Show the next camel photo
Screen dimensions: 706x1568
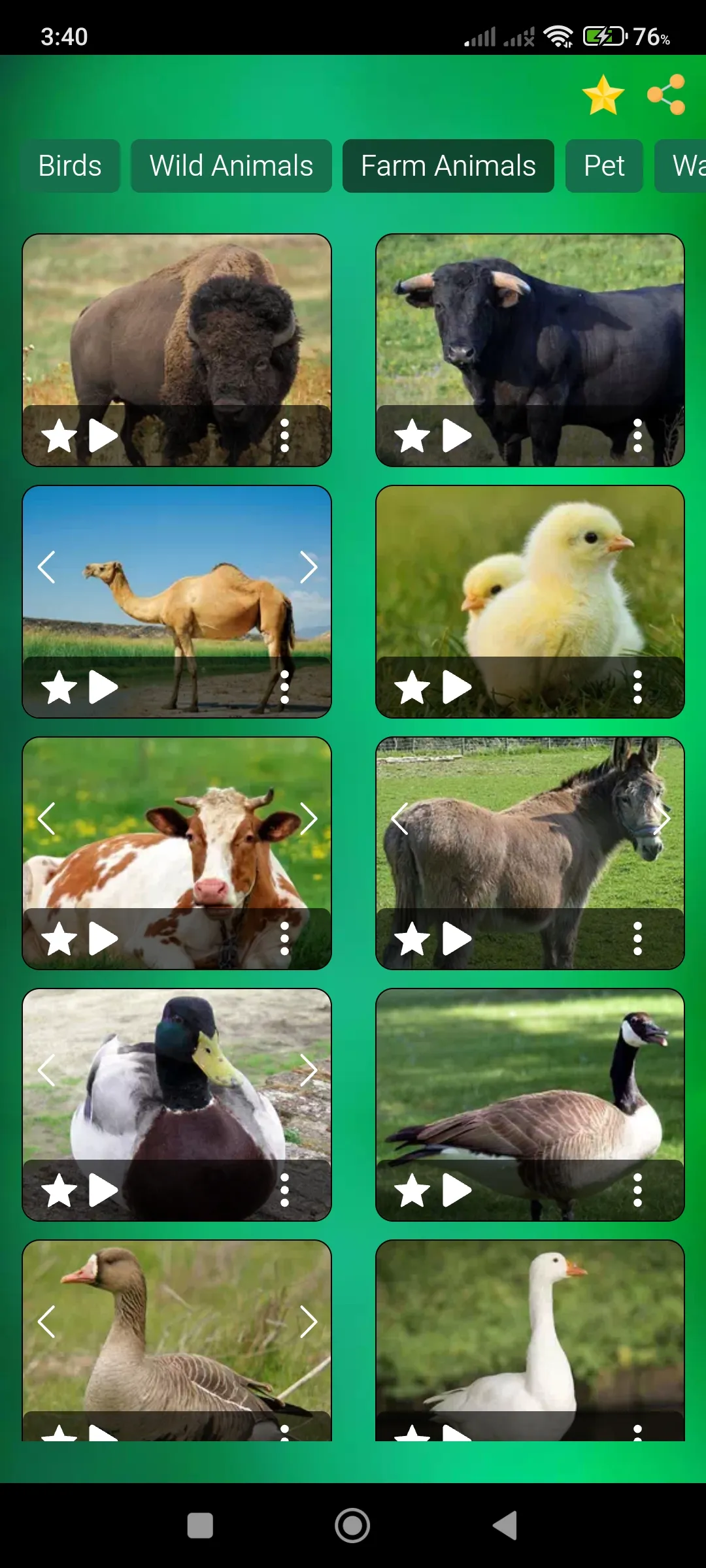[x=309, y=566]
